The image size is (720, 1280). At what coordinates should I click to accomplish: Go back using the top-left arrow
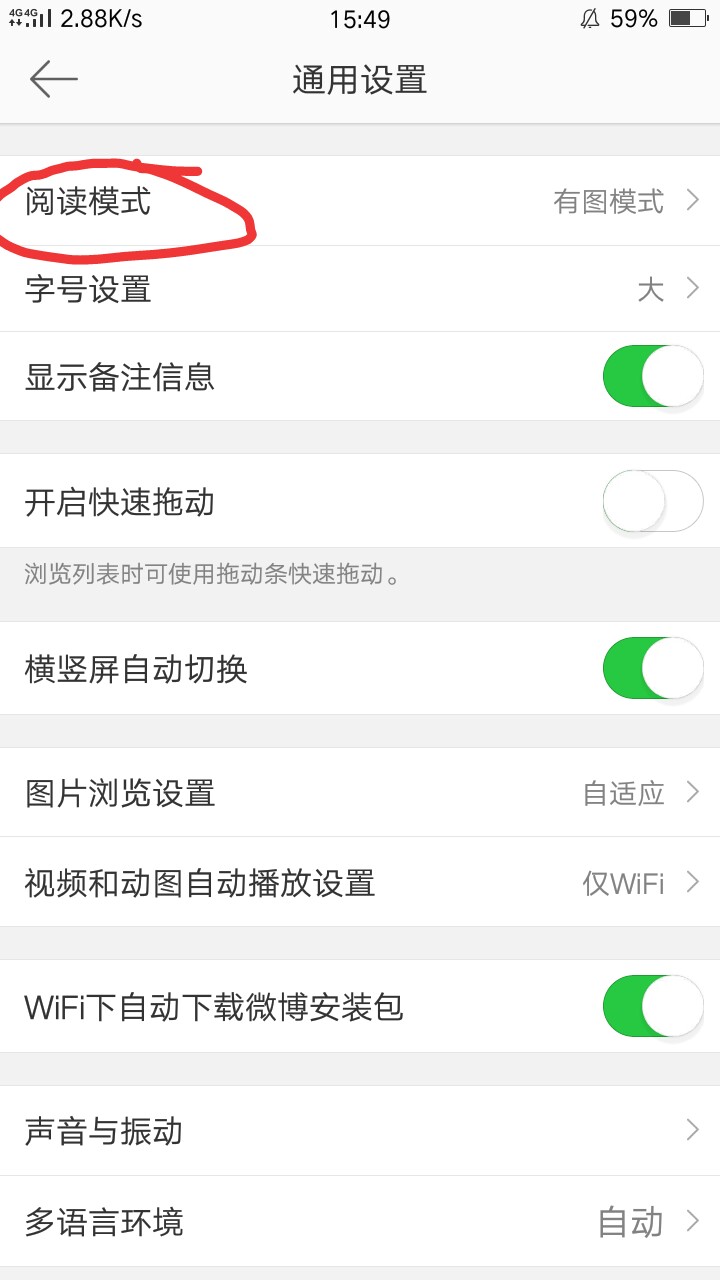point(54,79)
